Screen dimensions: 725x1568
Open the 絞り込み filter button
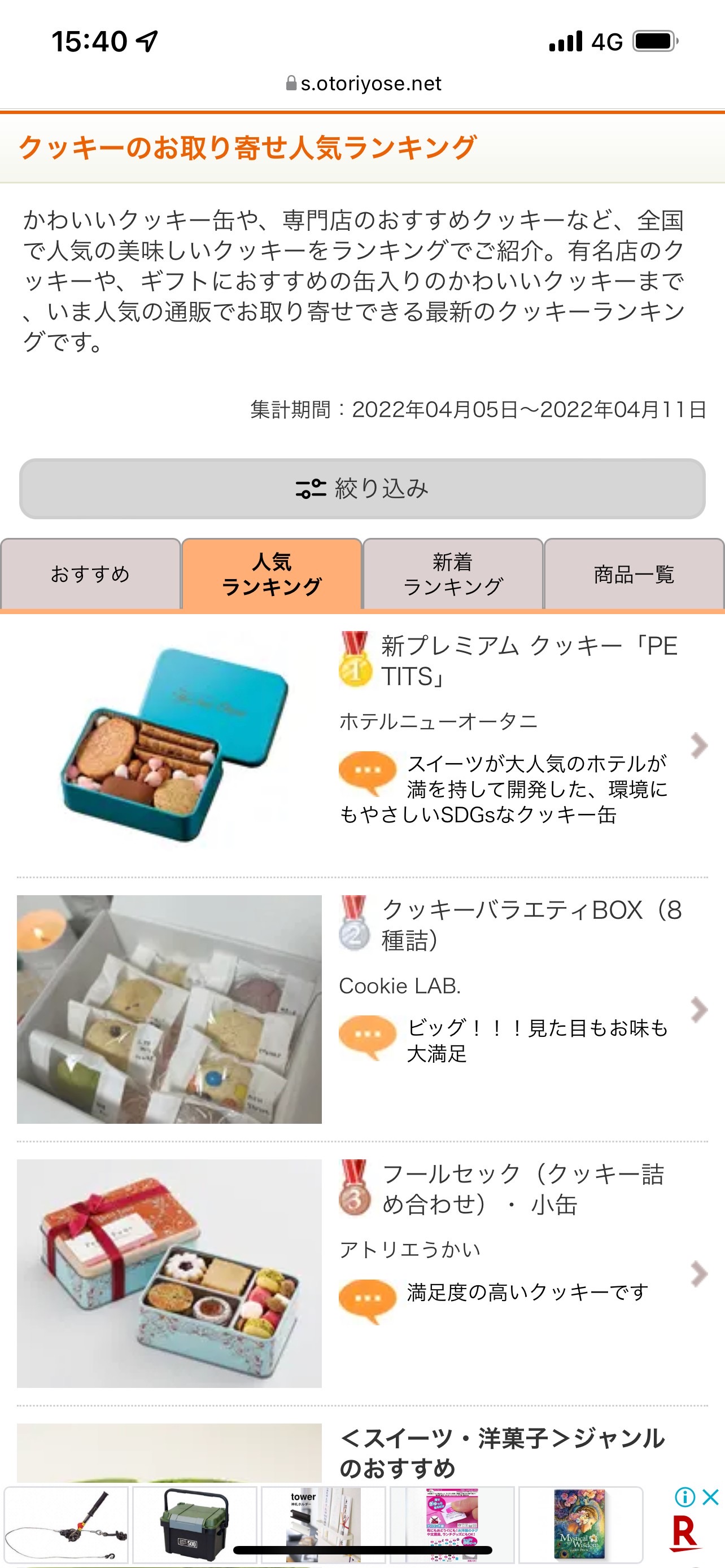click(x=362, y=488)
